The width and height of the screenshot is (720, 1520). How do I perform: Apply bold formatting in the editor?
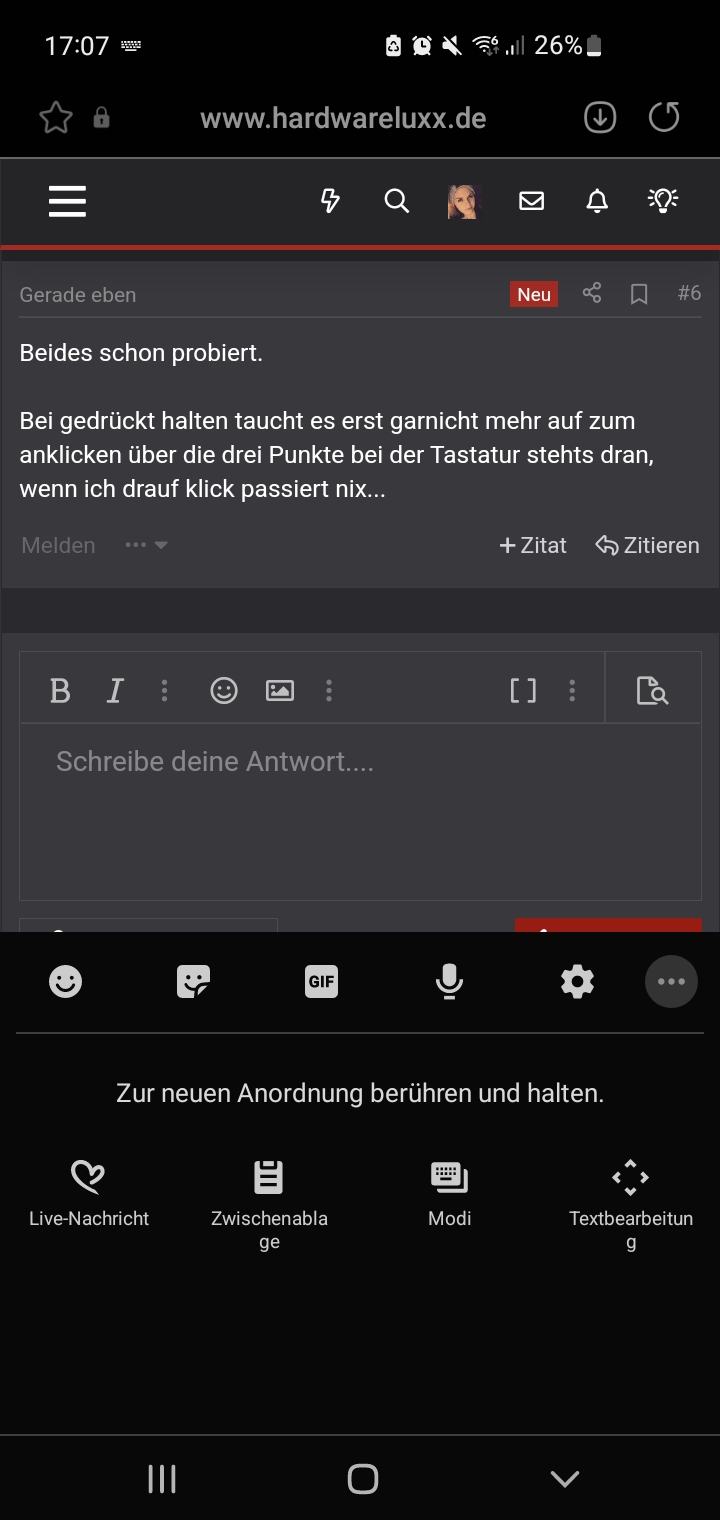tap(60, 690)
